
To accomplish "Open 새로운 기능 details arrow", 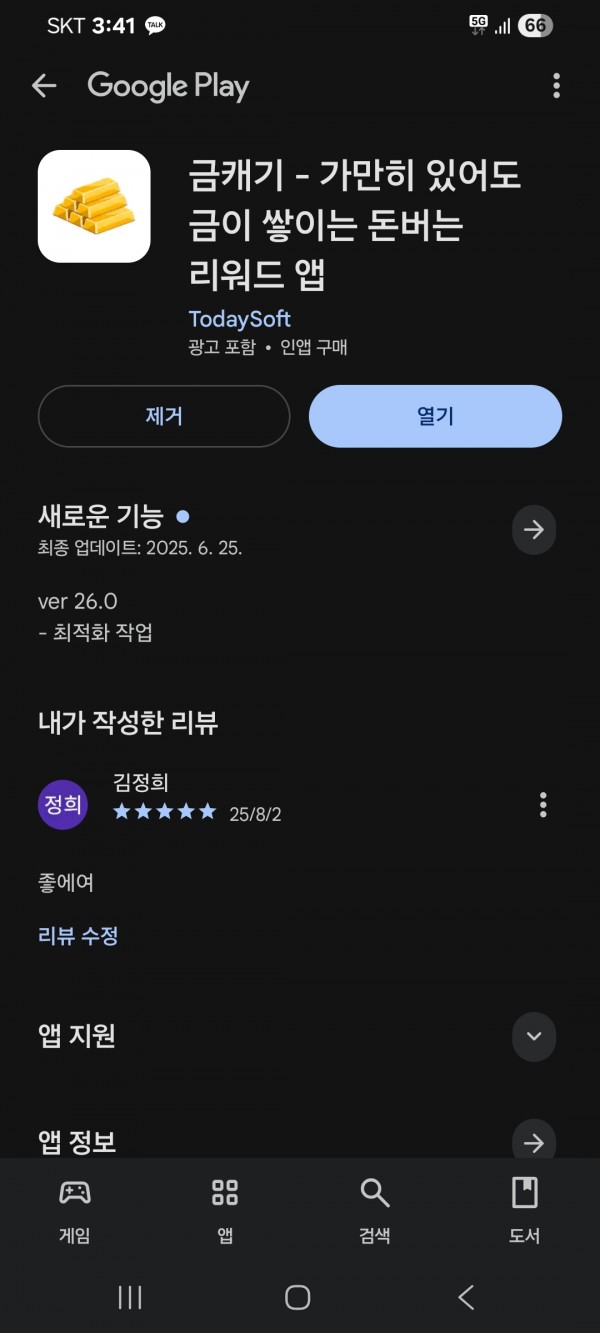I will pyautogui.click(x=534, y=529).
